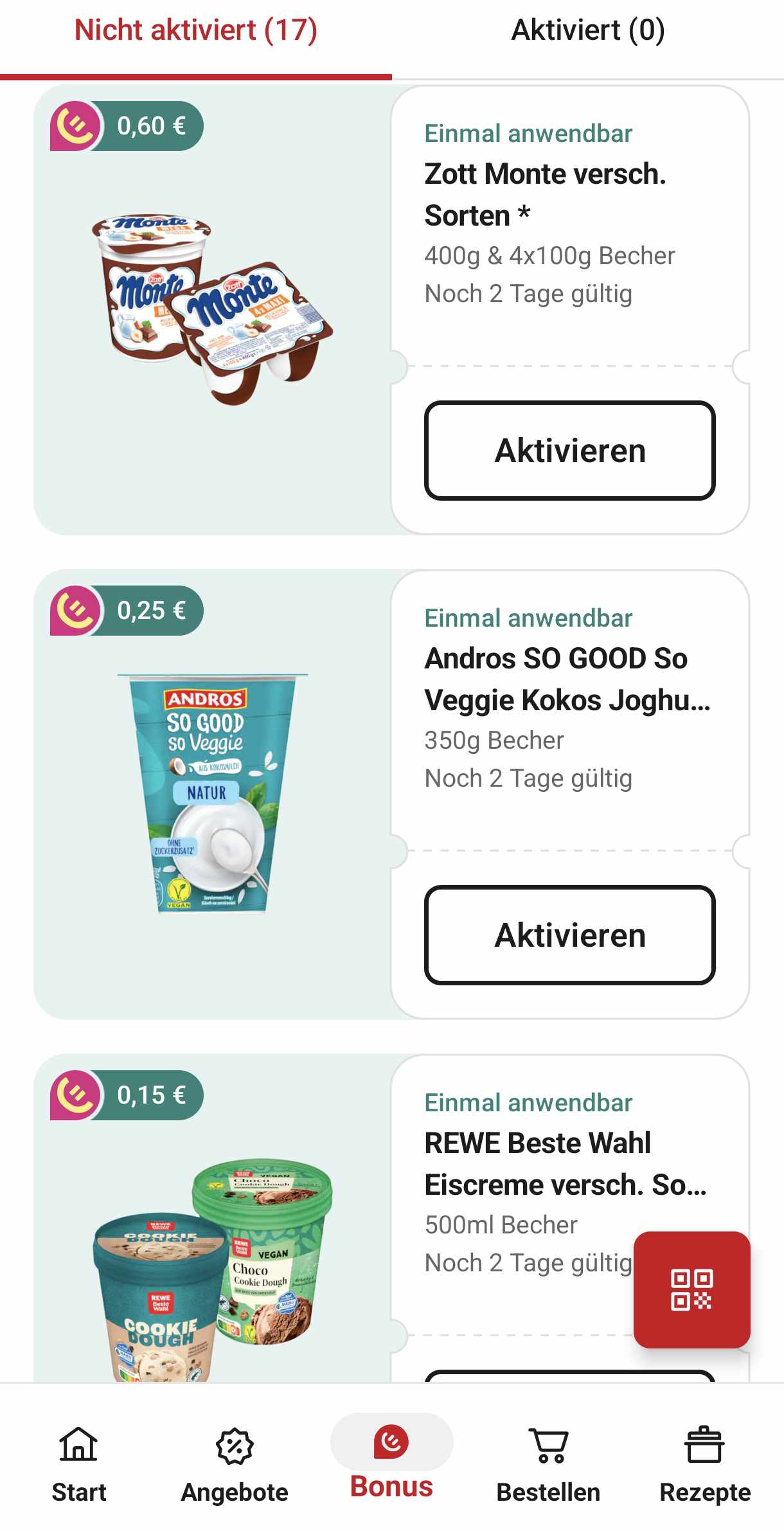Viewport: 784px width, 1531px height.
Task: Activate the Andros SO GOOD coupon
Action: coord(569,935)
